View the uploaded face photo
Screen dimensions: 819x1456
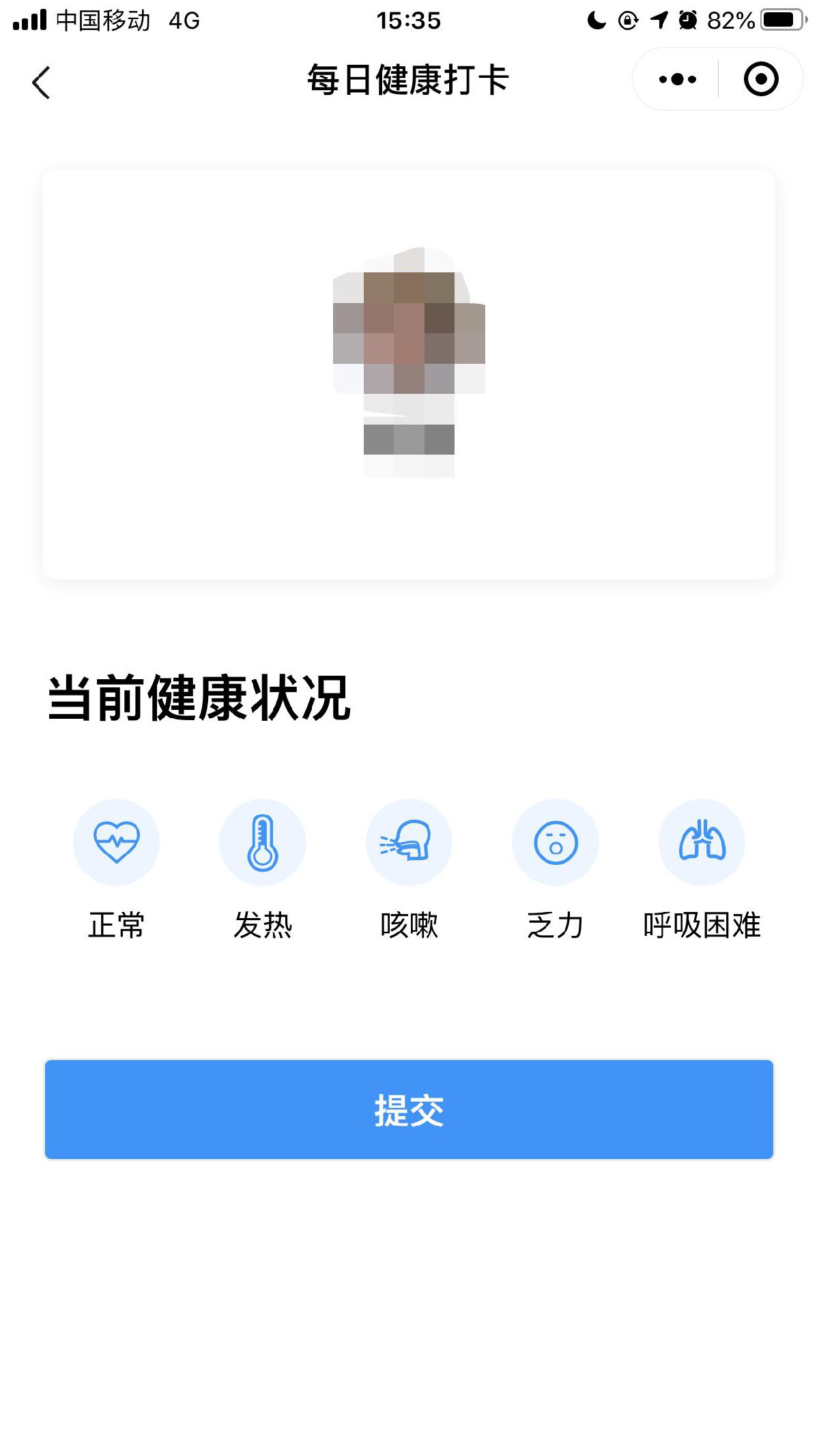click(407, 362)
